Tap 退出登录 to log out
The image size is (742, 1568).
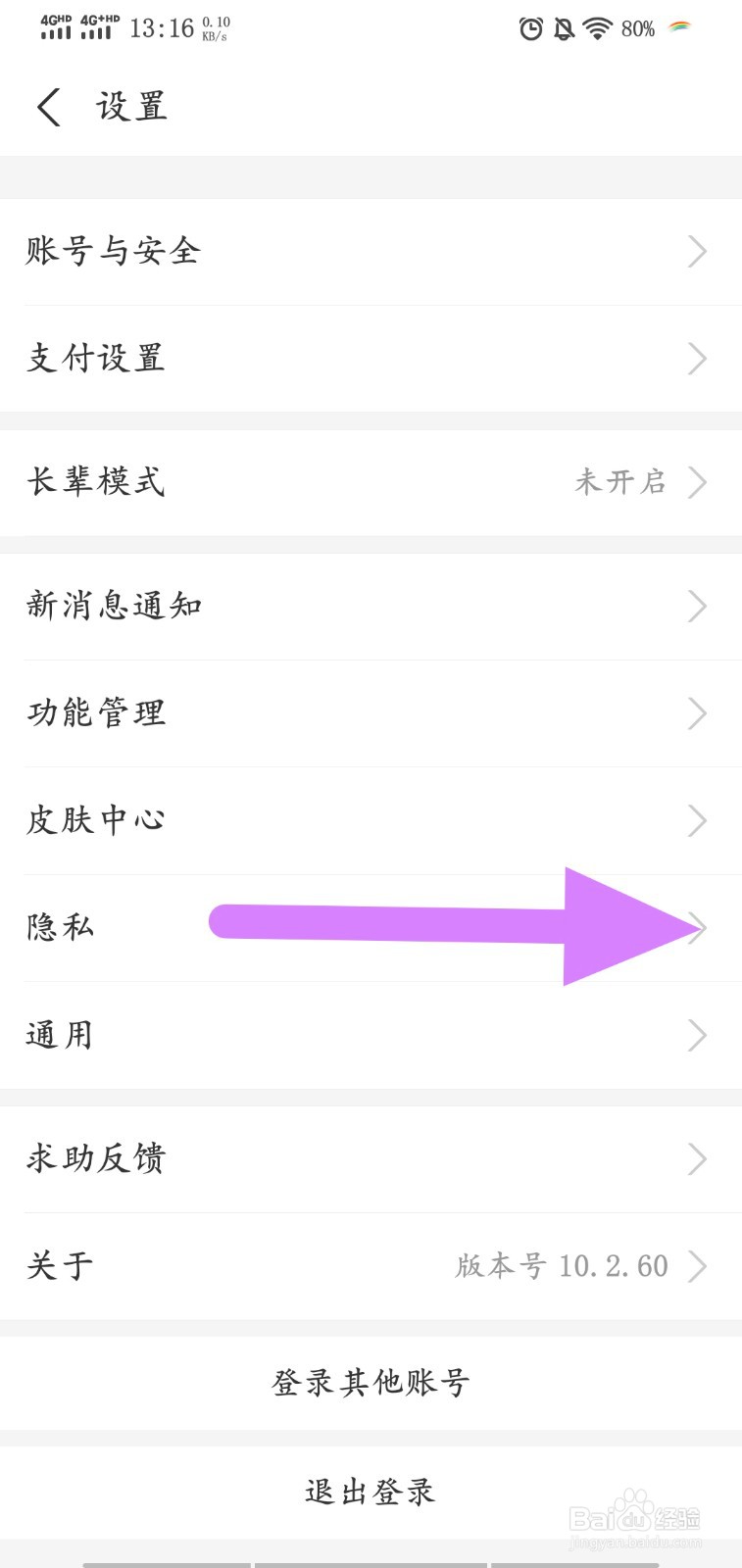point(371,1490)
